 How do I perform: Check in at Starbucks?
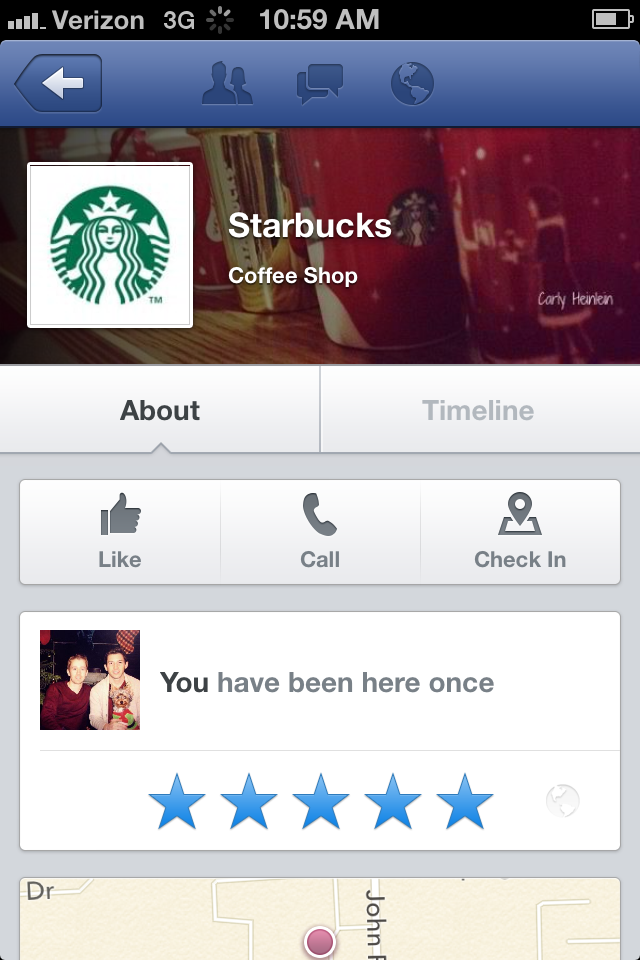click(x=520, y=532)
